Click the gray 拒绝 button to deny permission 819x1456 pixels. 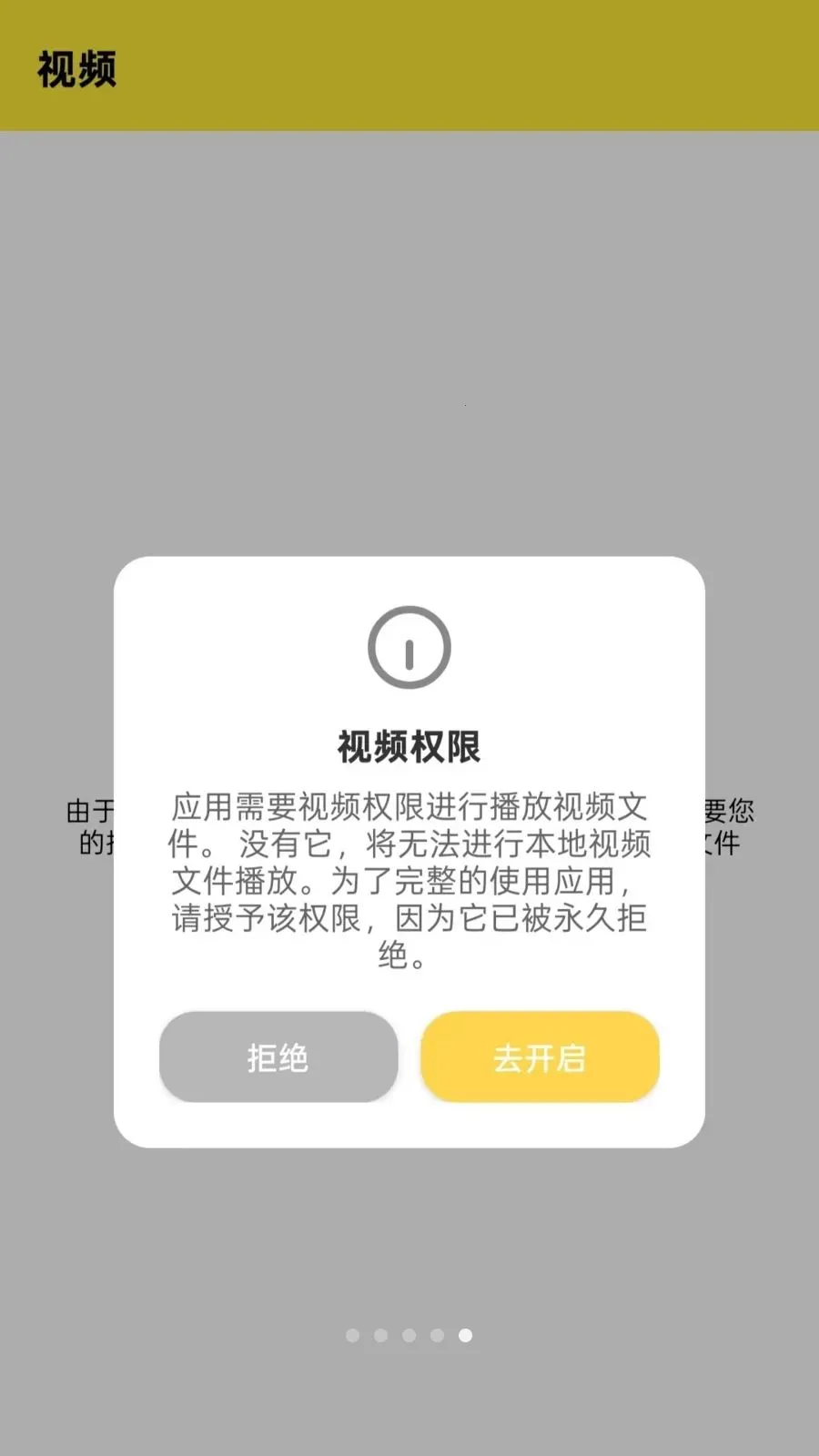point(278,1057)
